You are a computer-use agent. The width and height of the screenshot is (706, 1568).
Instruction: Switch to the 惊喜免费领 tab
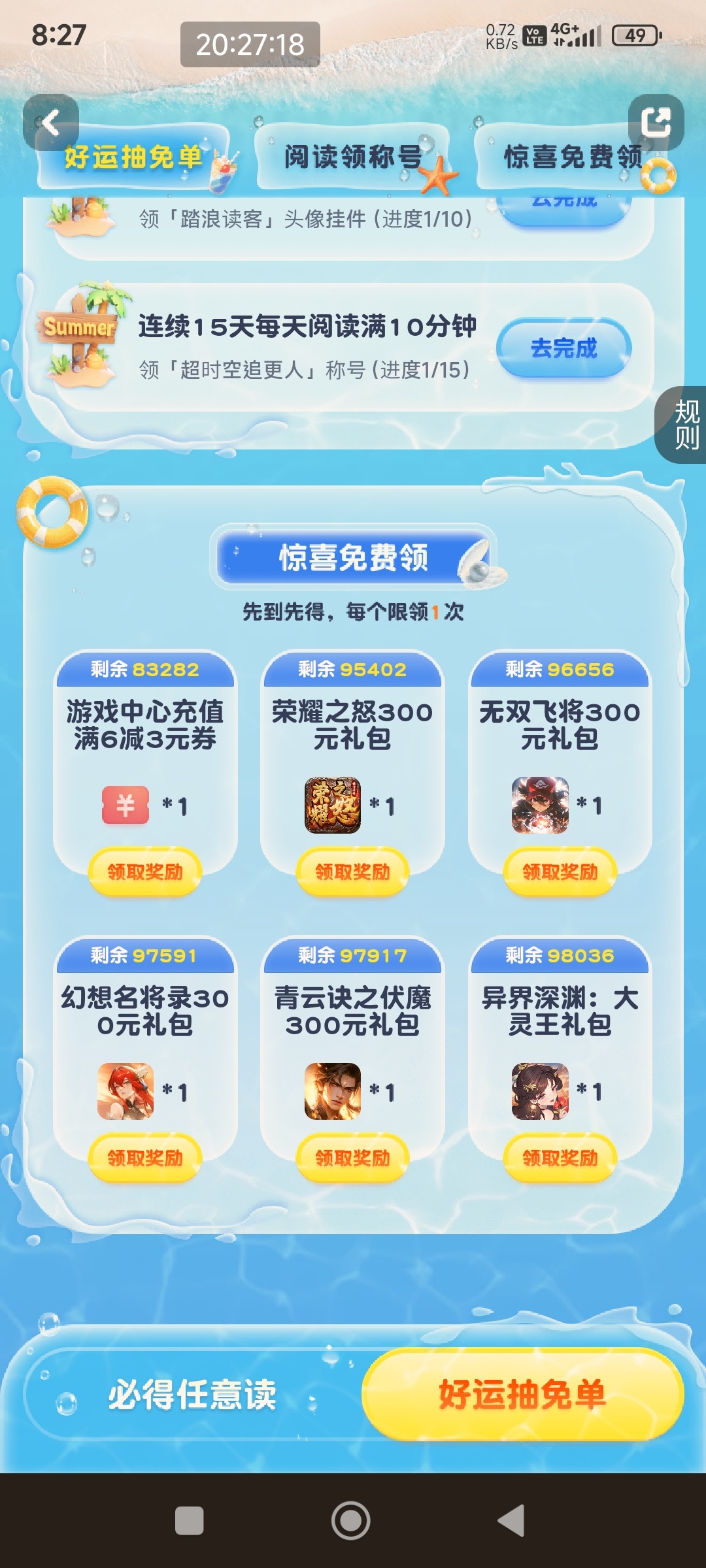pos(572,157)
